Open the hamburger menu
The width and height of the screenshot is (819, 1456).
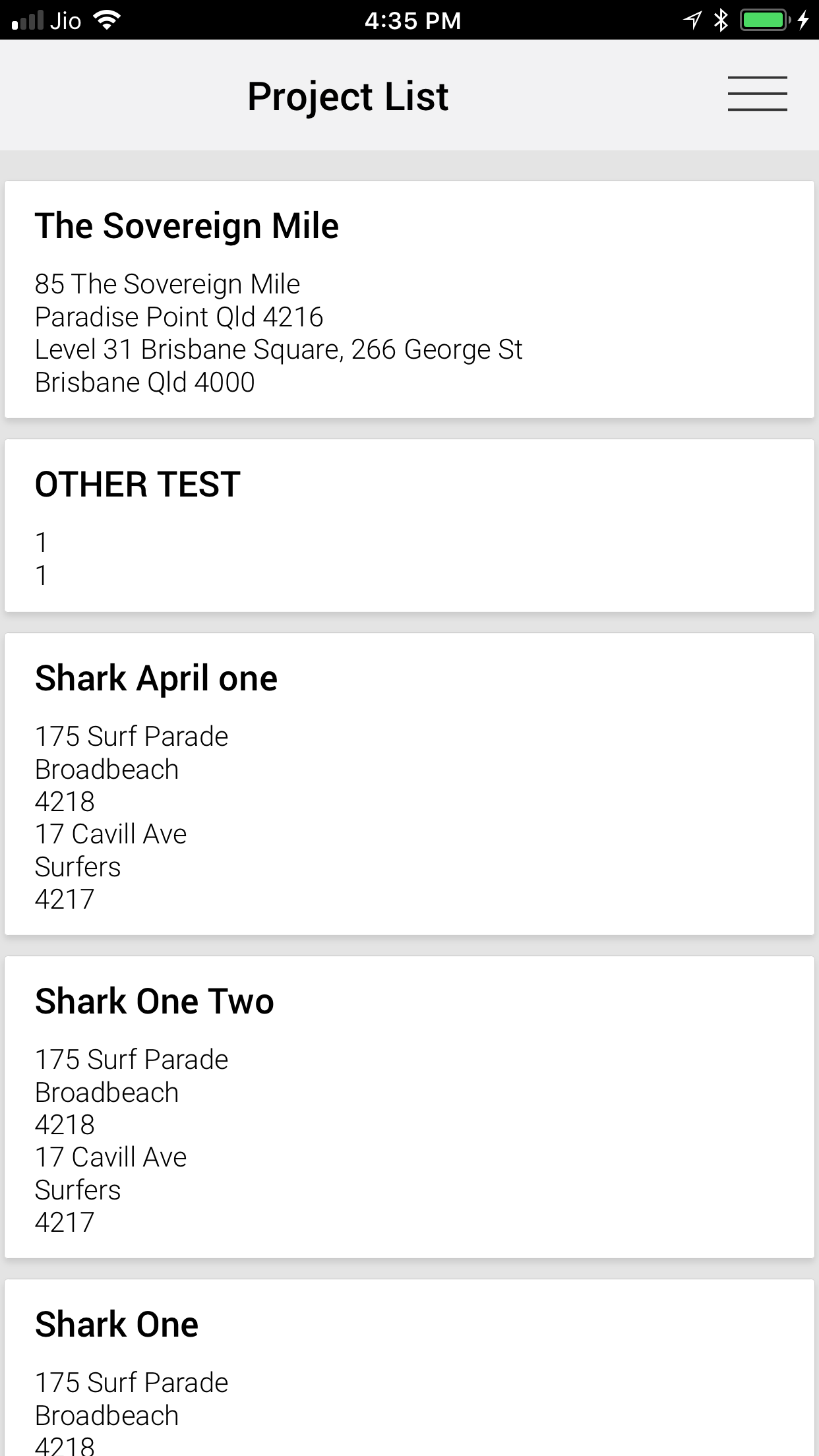(757, 94)
